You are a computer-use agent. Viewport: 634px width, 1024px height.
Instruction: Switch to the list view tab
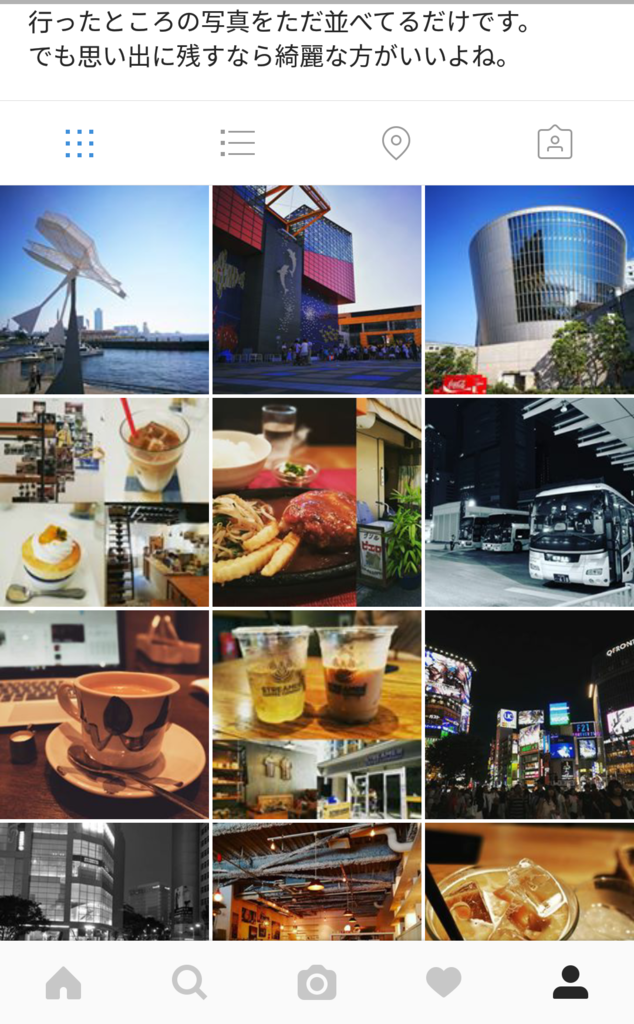click(x=237, y=143)
